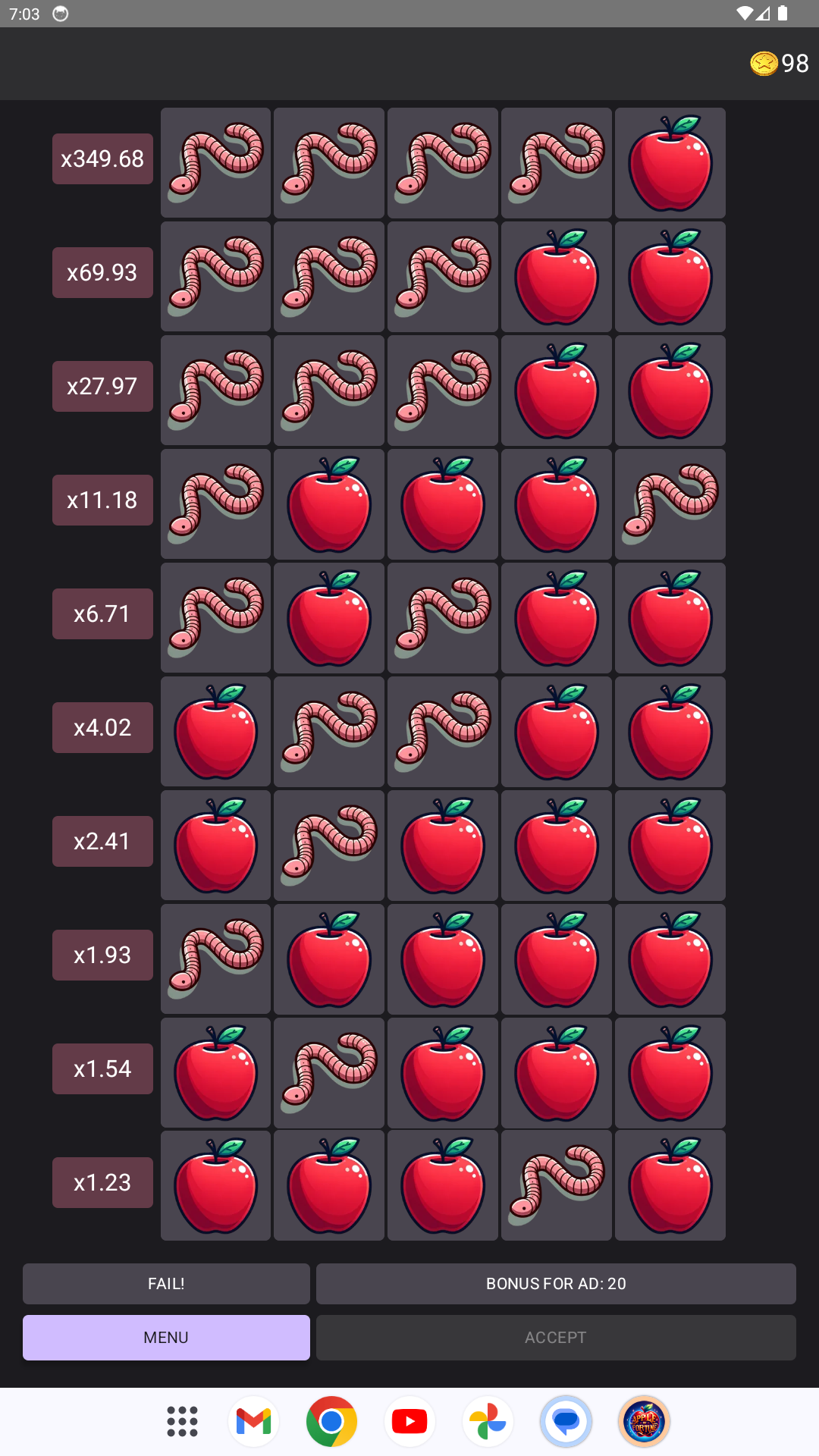Open Apple Fortune icon in taskbar
The image size is (819, 1456).
(x=644, y=1421)
